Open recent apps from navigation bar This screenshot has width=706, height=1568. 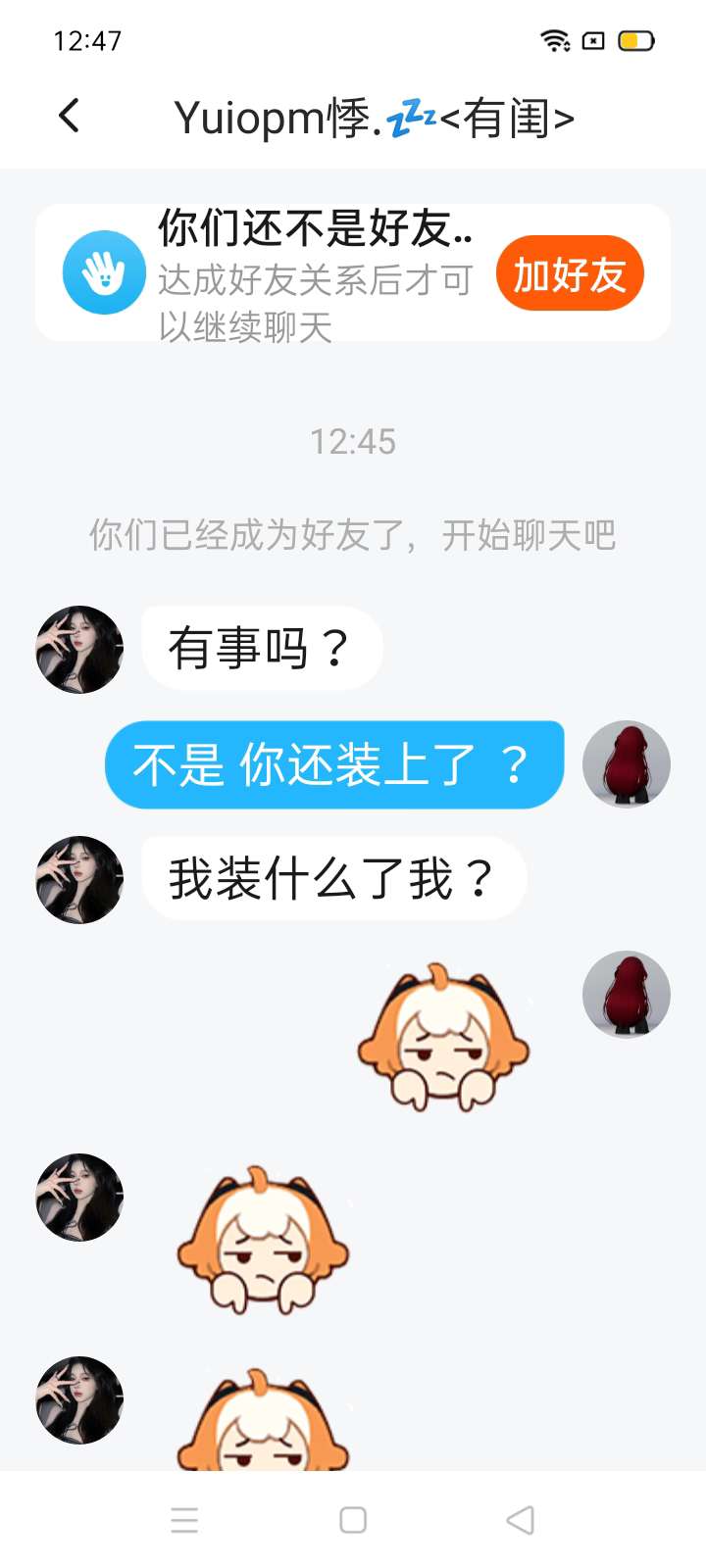(184, 1520)
